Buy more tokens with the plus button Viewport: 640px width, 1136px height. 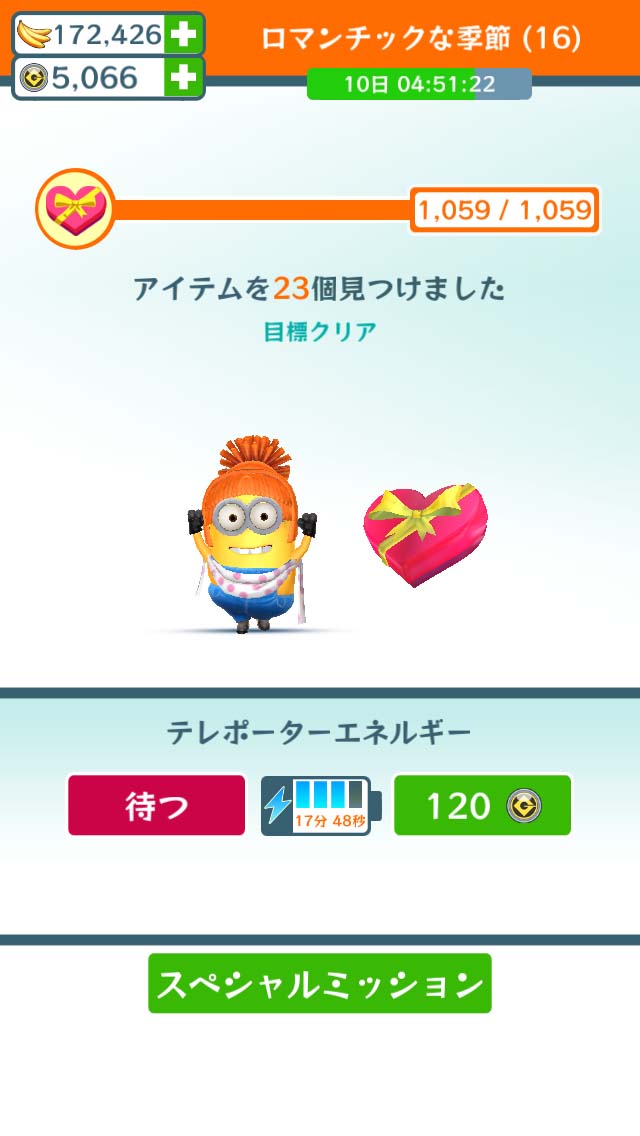point(183,77)
